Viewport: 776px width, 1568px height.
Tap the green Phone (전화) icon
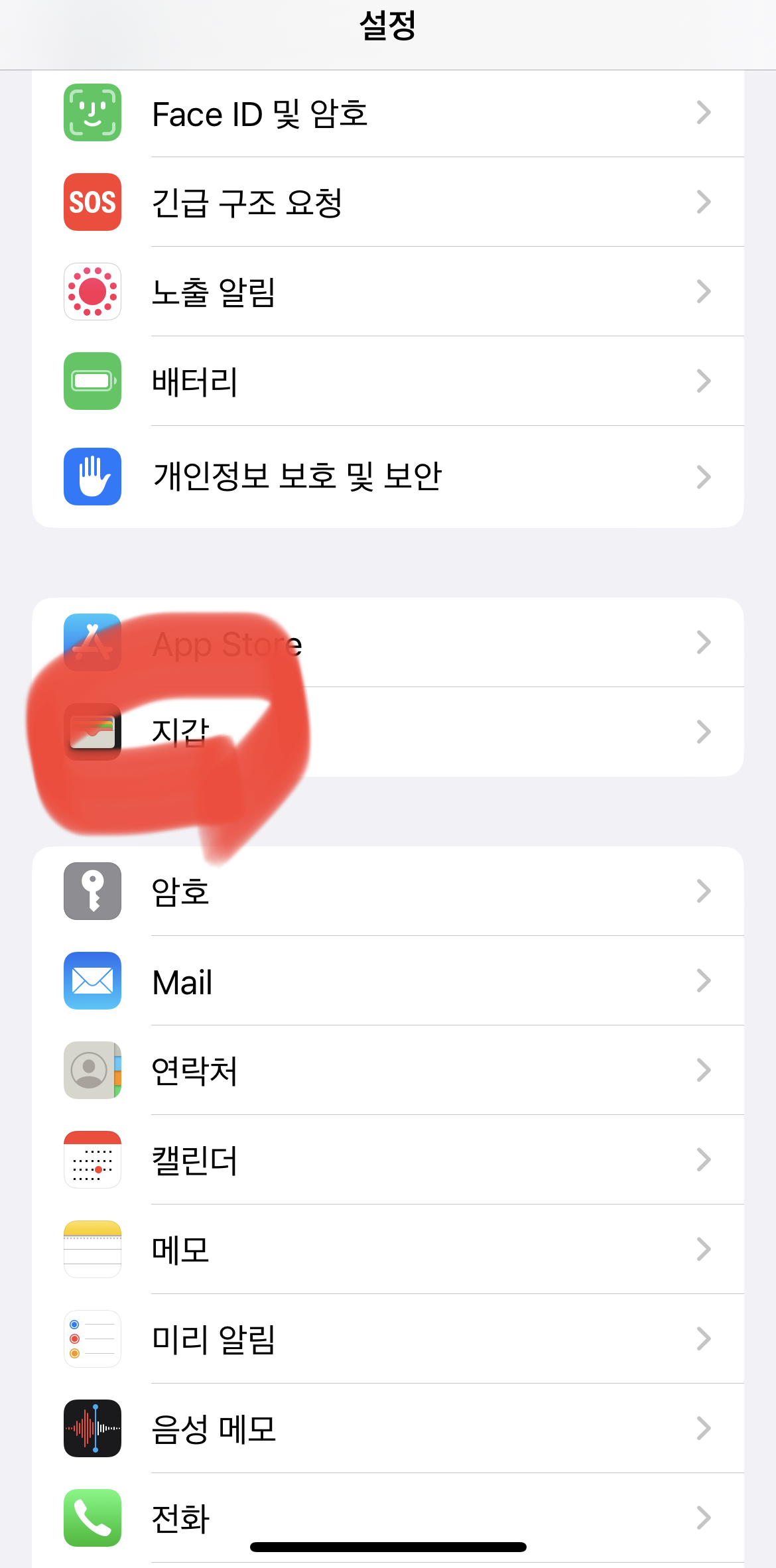click(92, 1517)
